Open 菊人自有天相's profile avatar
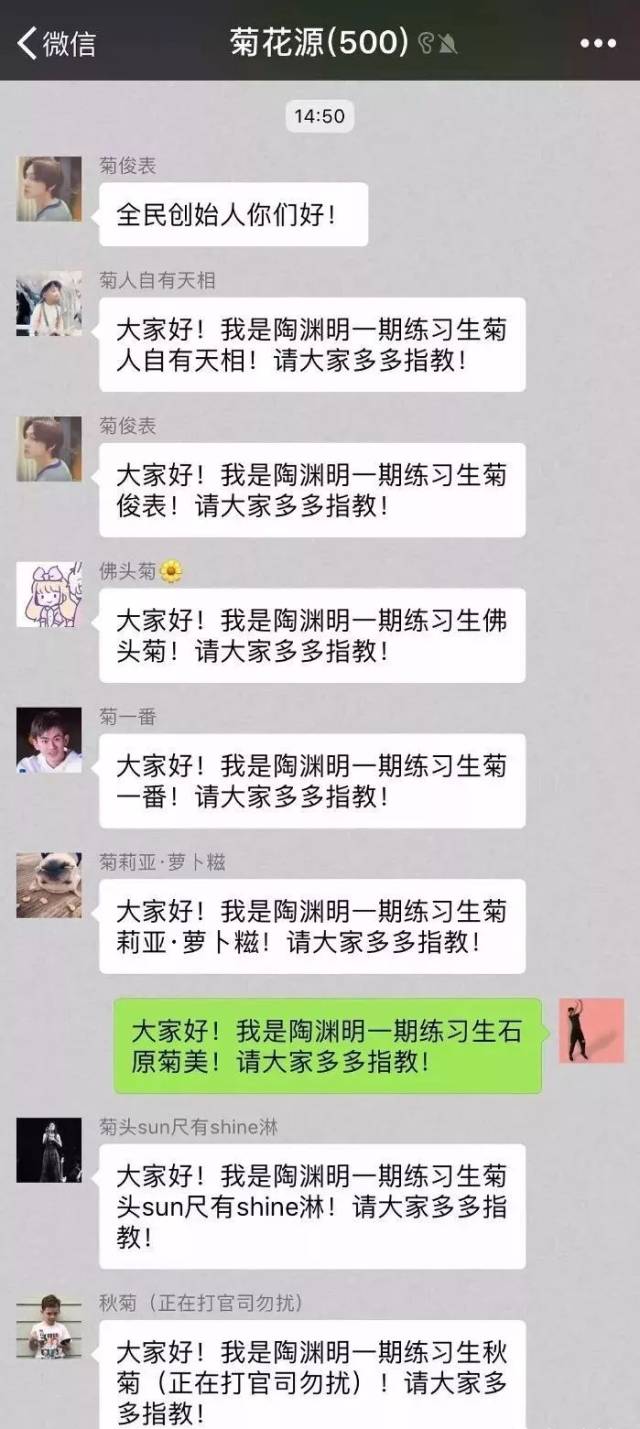The height and width of the screenshot is (1429, 640). 49,303
